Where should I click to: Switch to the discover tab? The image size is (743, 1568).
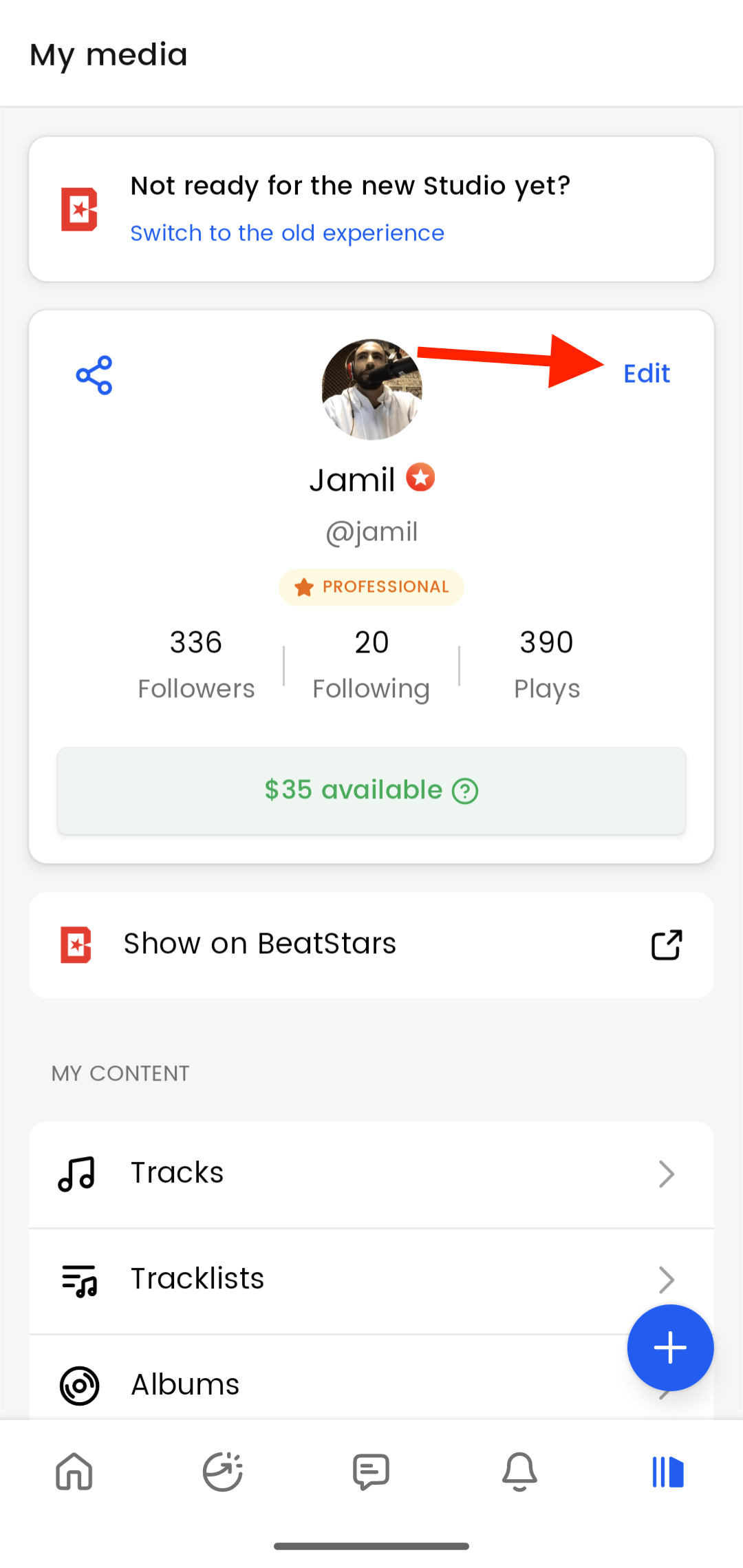coord(223,1472)
